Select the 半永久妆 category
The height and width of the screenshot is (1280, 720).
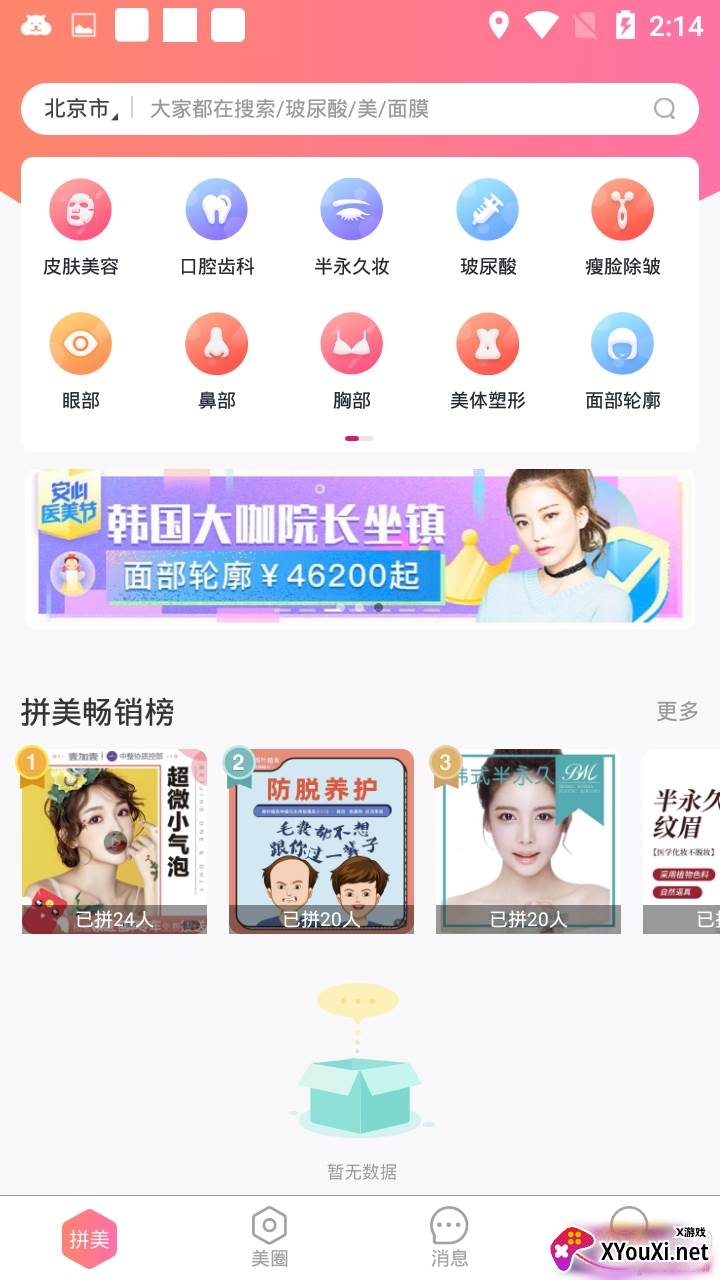351,227
